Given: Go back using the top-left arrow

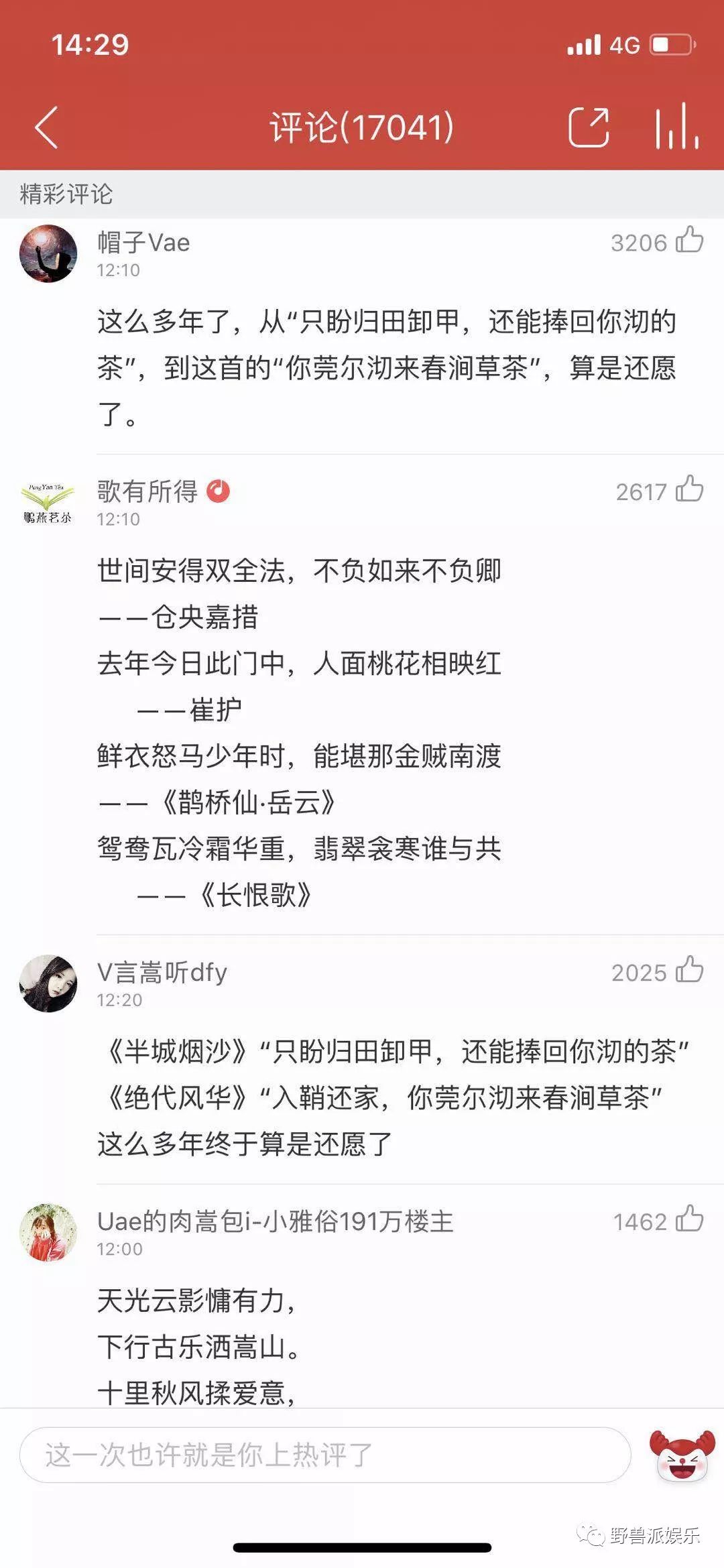Looking at the screenshot, I should click(x=46, y=127).
